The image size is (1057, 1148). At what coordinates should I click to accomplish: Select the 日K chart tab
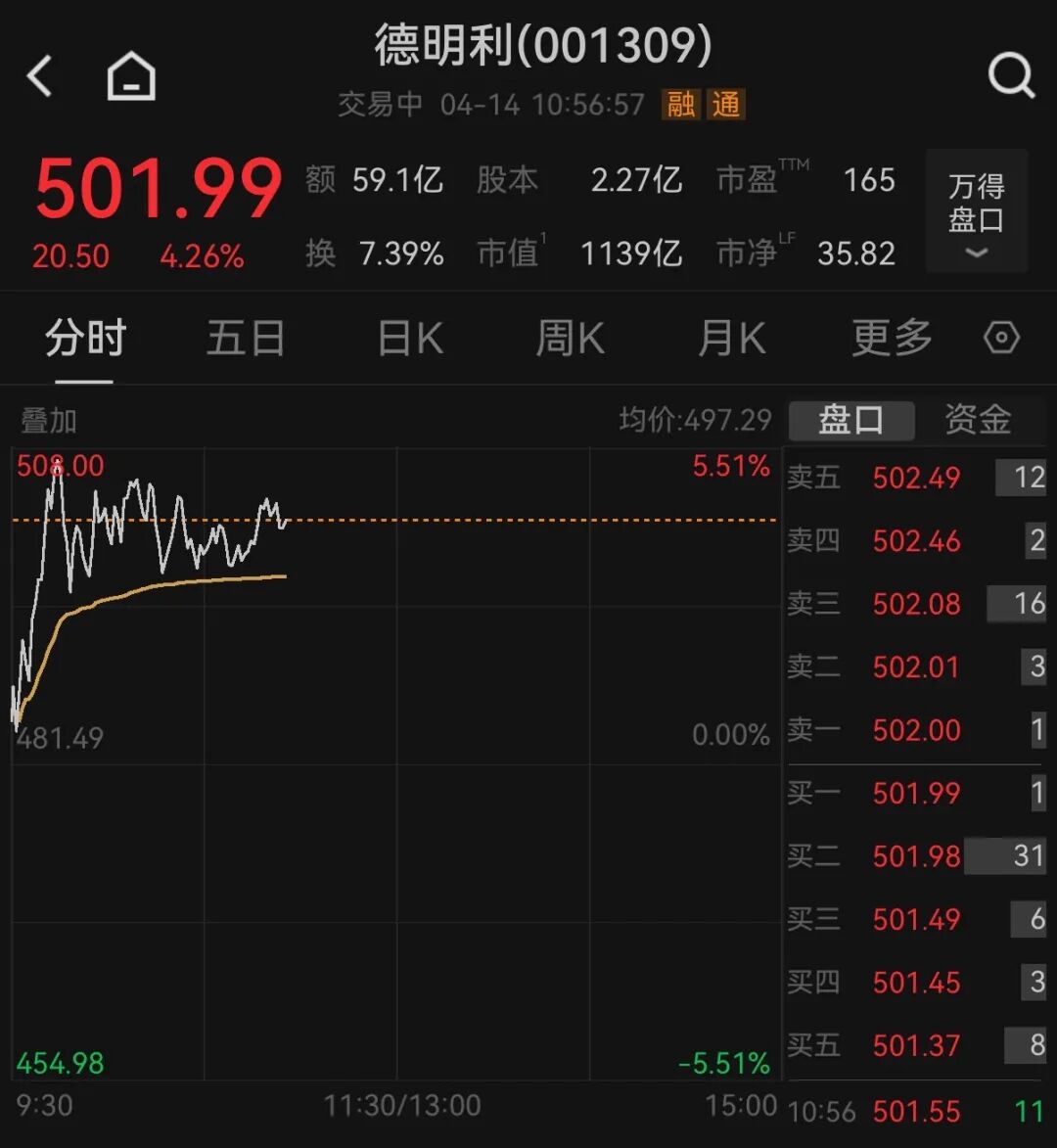coord(410,339)
